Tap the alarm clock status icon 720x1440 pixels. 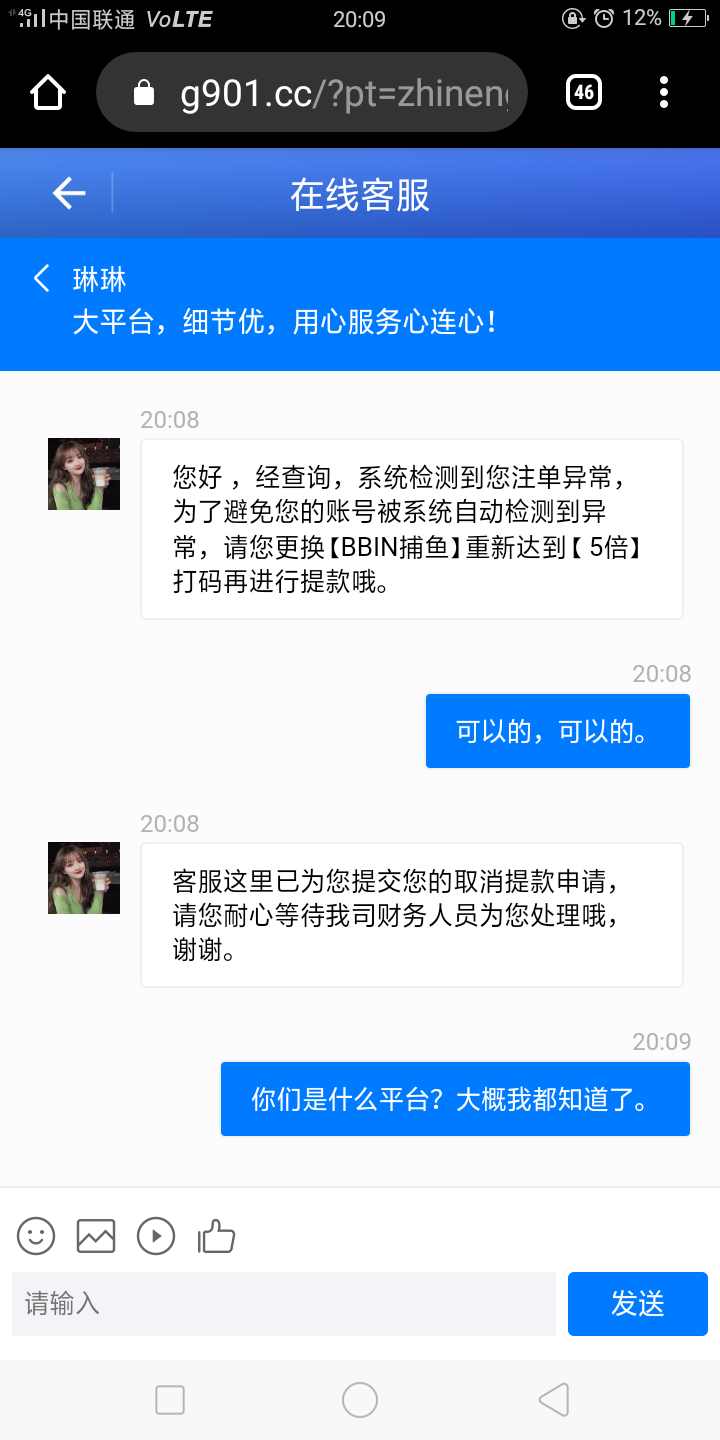coord(601,18)
